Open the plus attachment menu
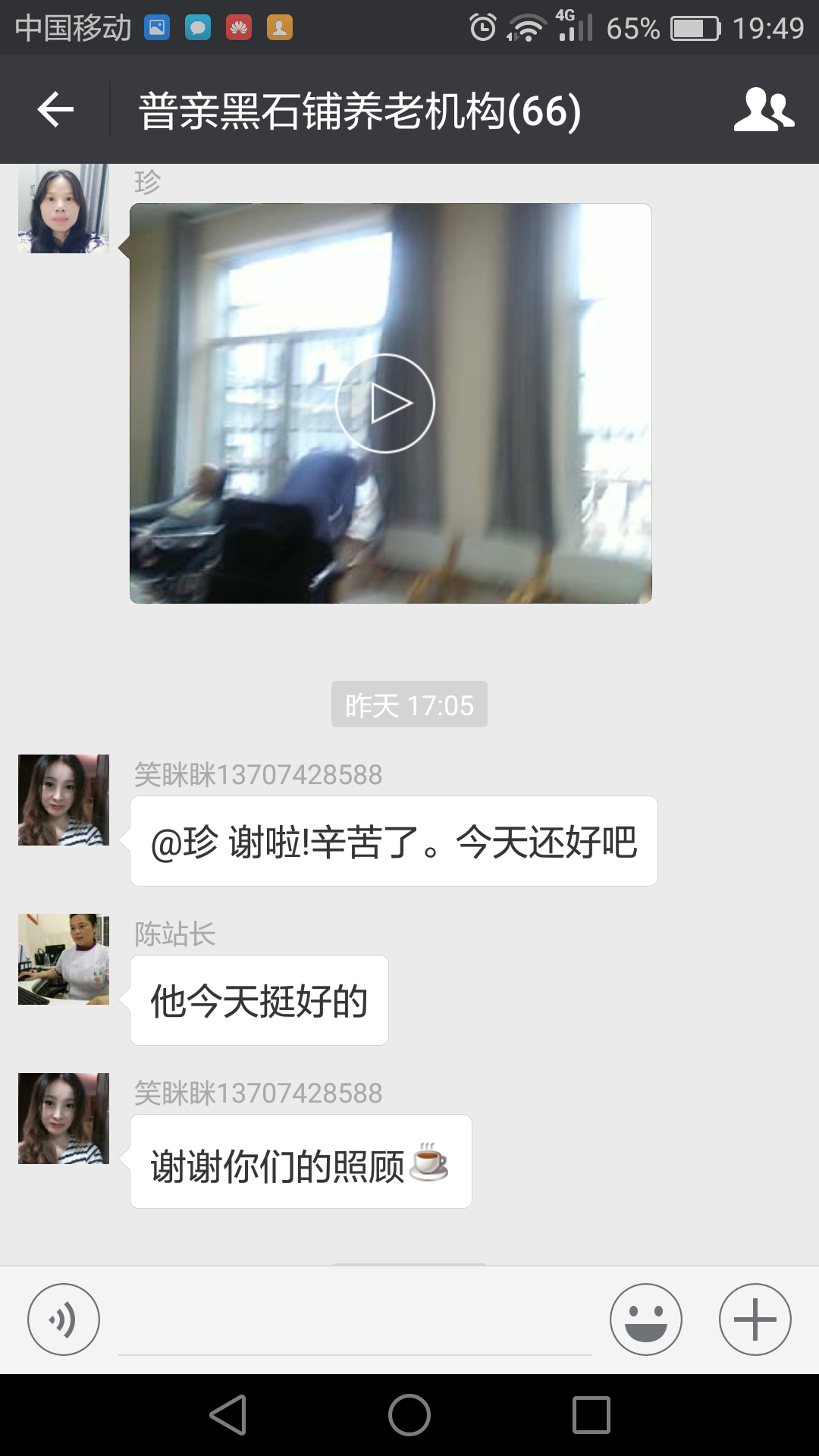 pyautogui.click(x=755, y=1319)
